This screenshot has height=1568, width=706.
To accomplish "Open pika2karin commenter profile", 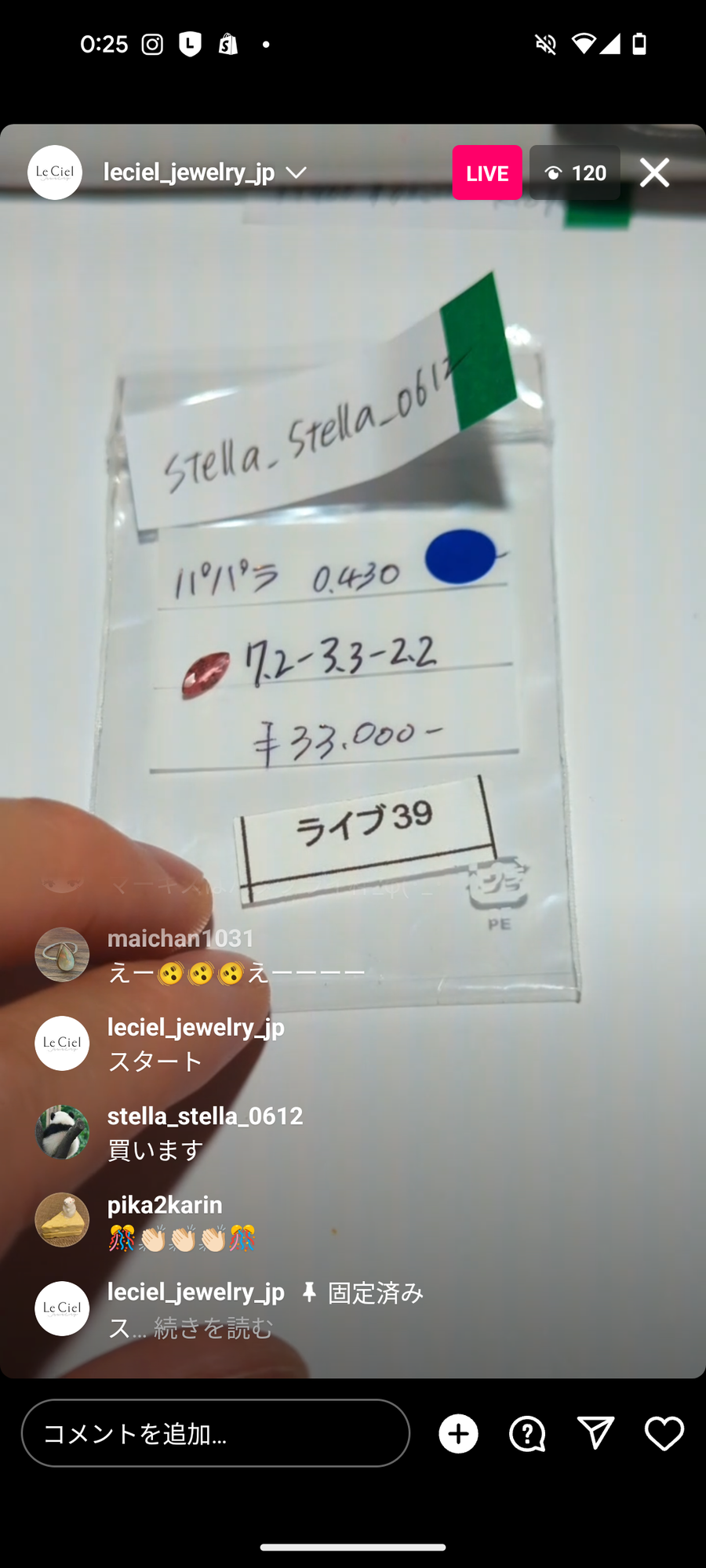I will pos(62,1220).
